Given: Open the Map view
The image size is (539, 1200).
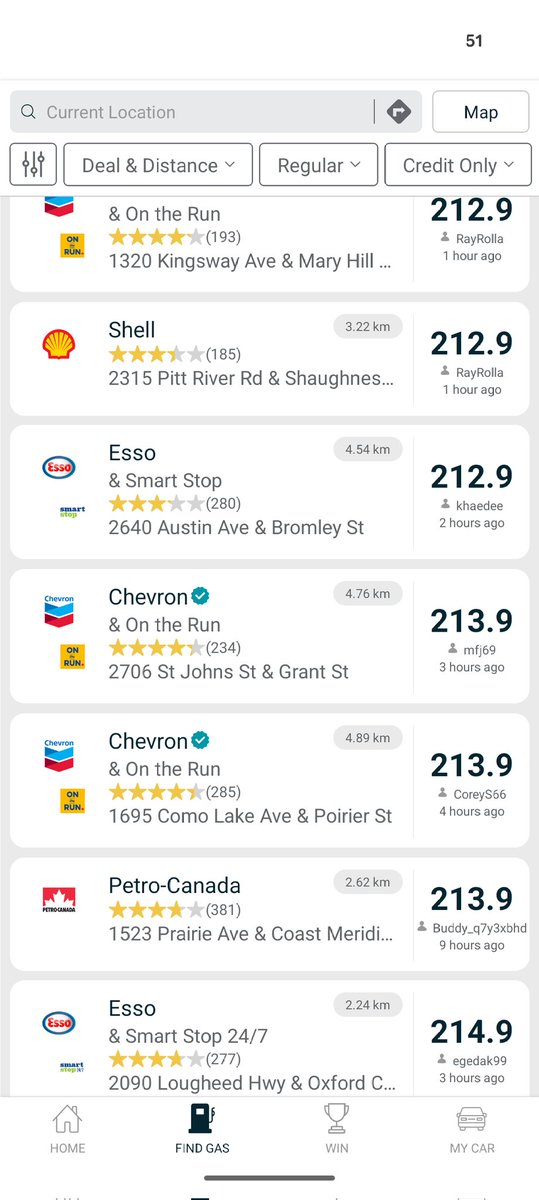Looking at the screenshot, I should [x=480, y=112].
